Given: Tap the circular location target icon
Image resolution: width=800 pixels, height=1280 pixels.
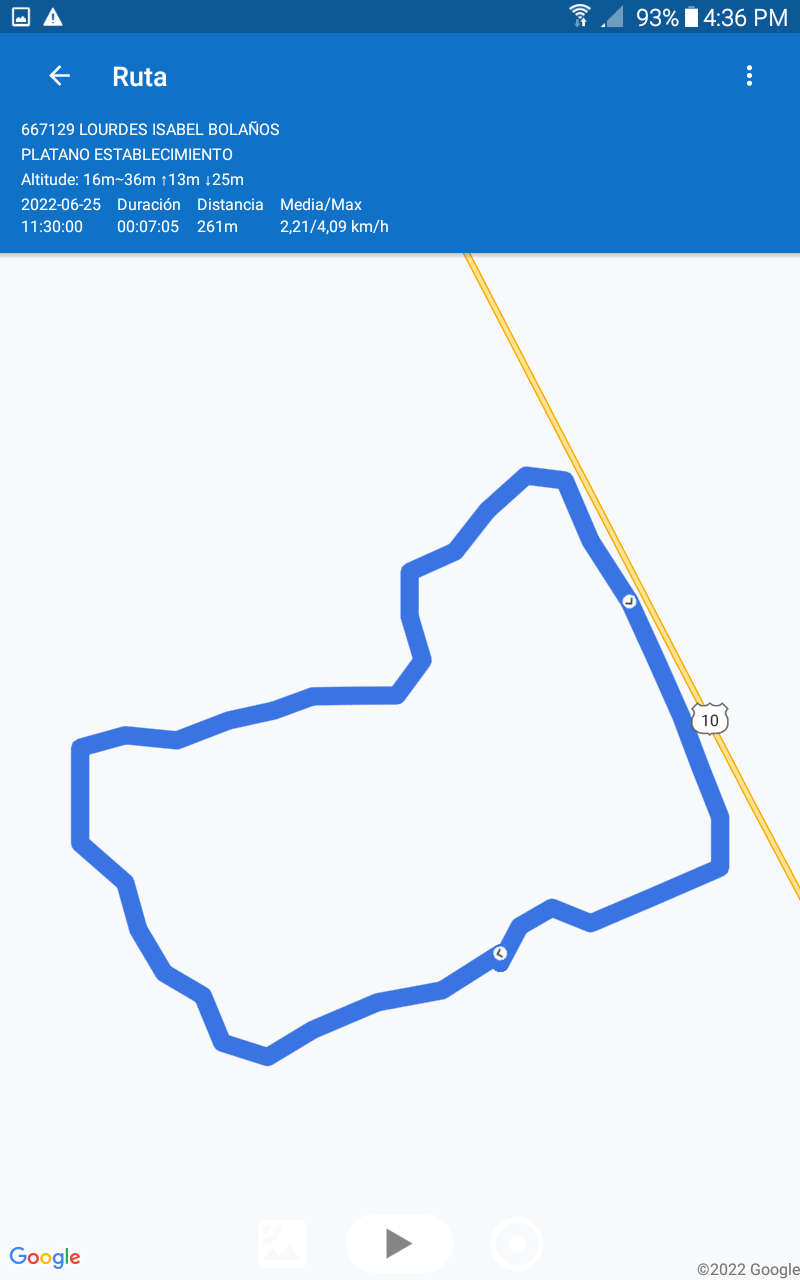Looking at the screenshot, I should click(517, 1245).
